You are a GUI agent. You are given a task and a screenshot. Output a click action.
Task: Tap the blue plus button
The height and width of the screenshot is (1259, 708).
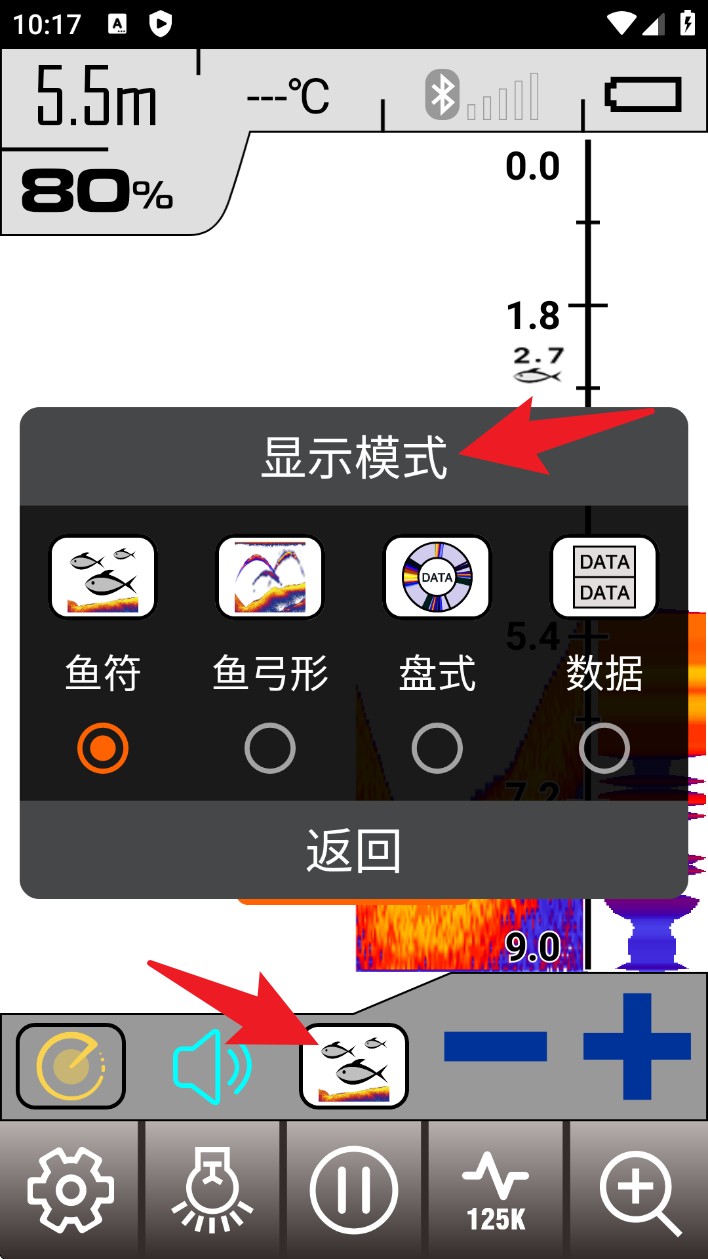click(637, 1046)
